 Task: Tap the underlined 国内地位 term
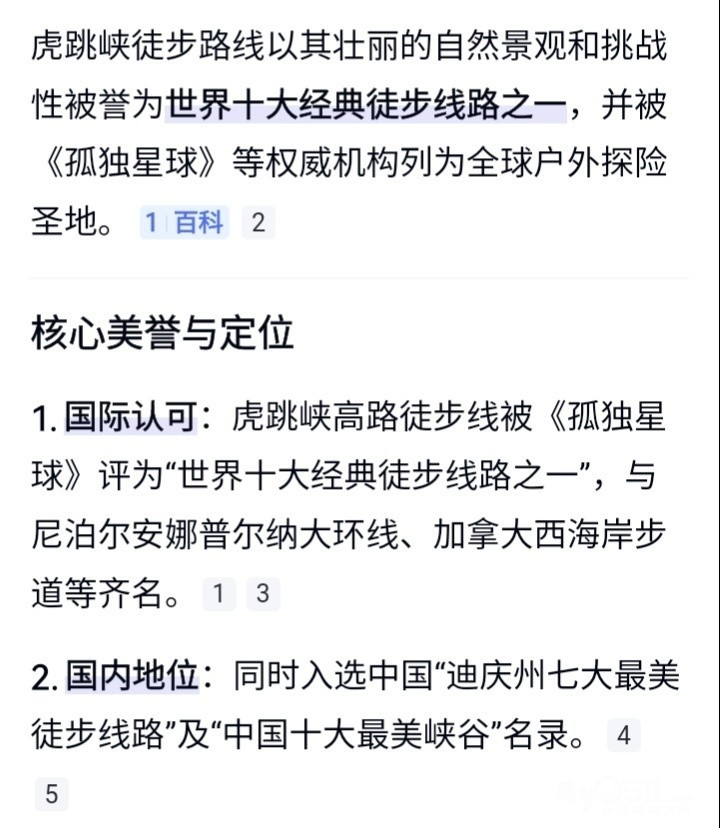coord(132,676)
